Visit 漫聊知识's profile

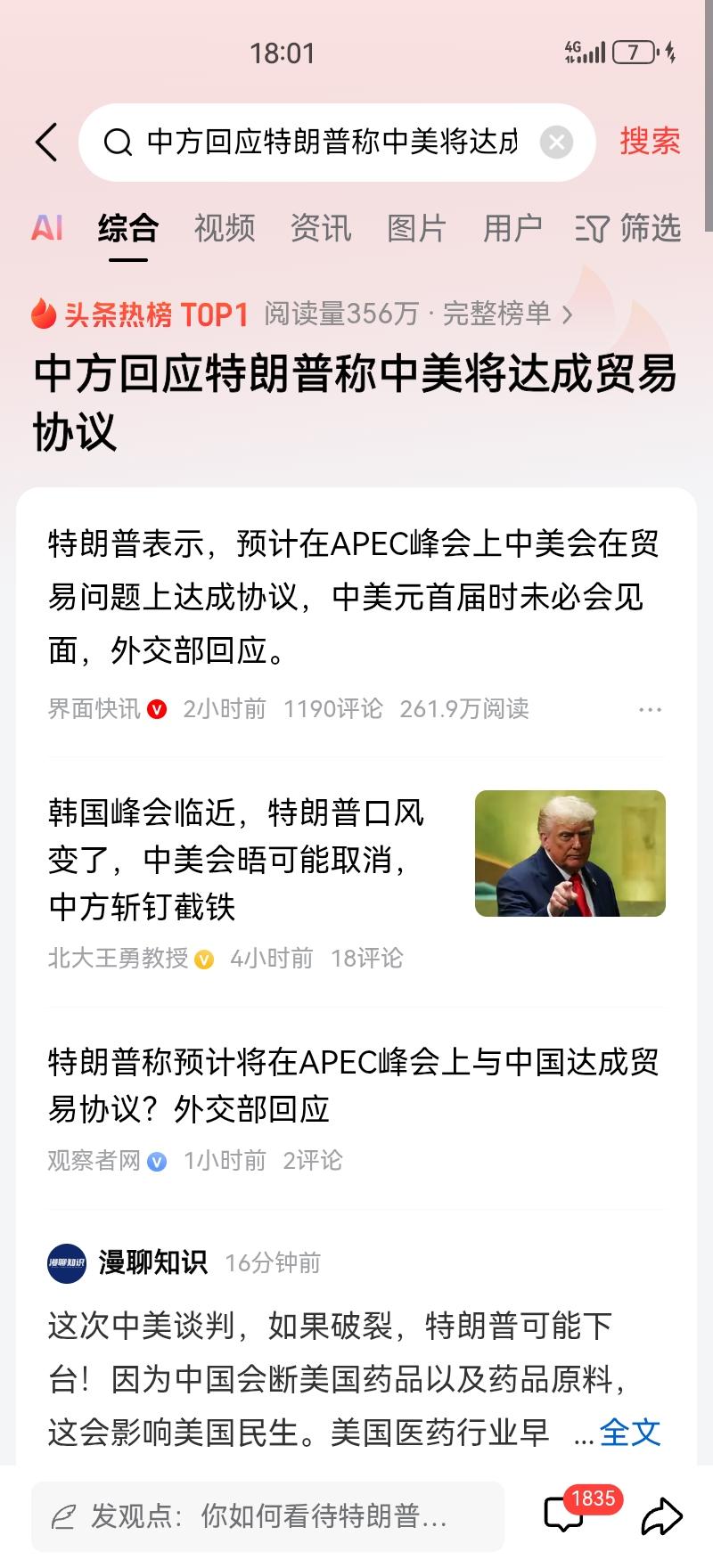[x=67, y=1262]
